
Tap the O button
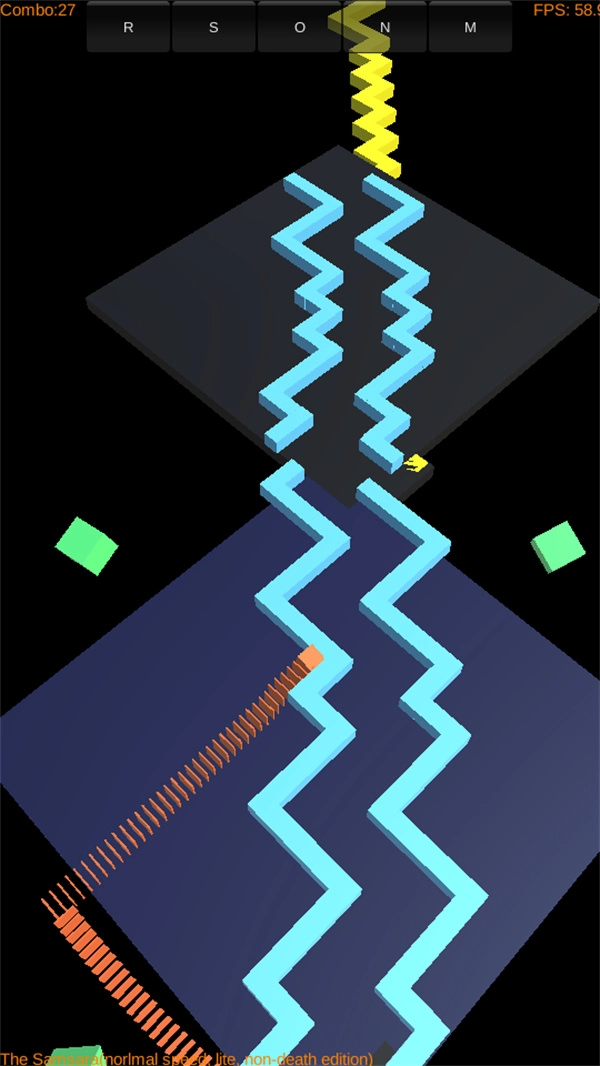(x=299, y=27)
